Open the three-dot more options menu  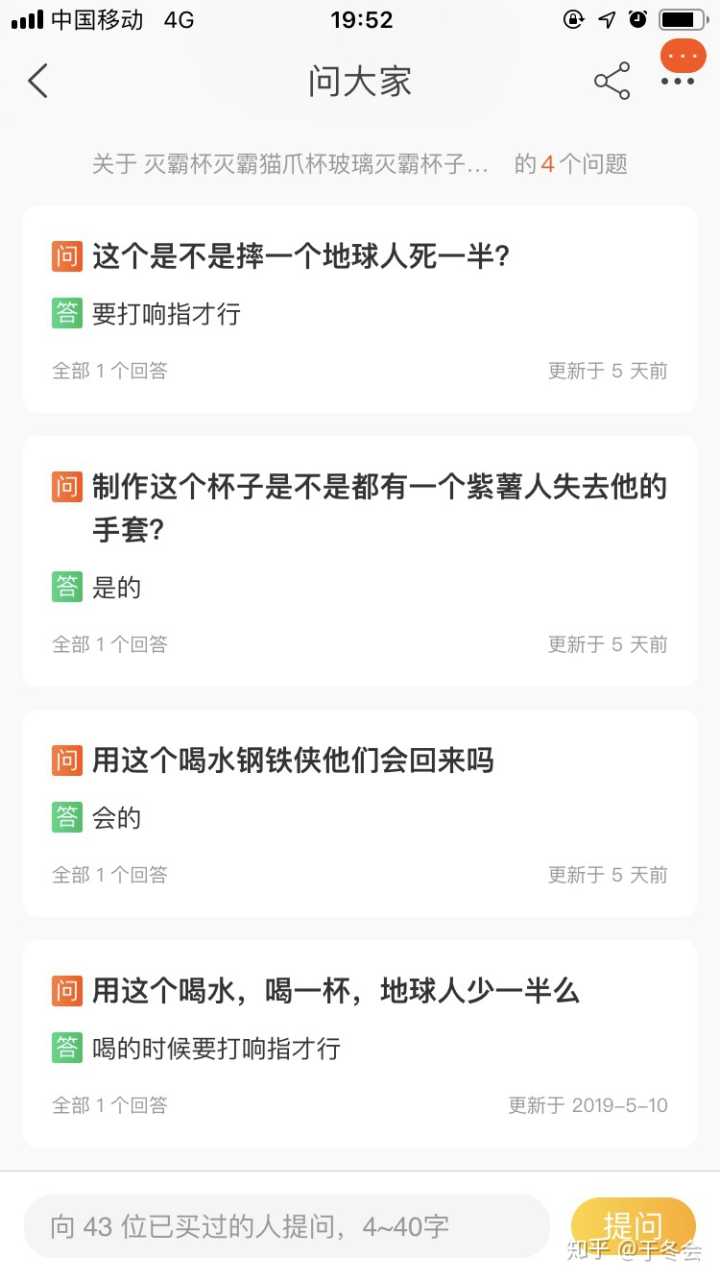tap(678, 81)
